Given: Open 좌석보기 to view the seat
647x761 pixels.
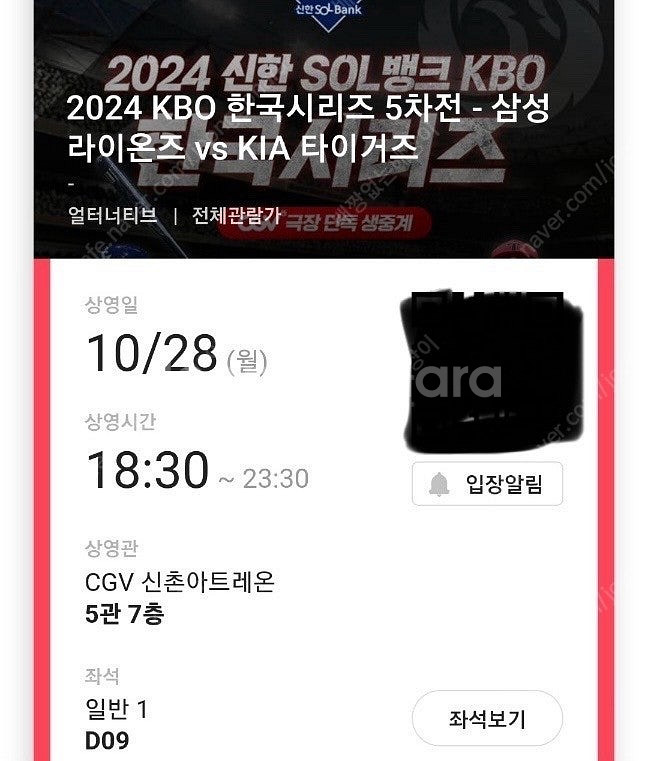Looking at the screenshot, I should pos(487,718).
